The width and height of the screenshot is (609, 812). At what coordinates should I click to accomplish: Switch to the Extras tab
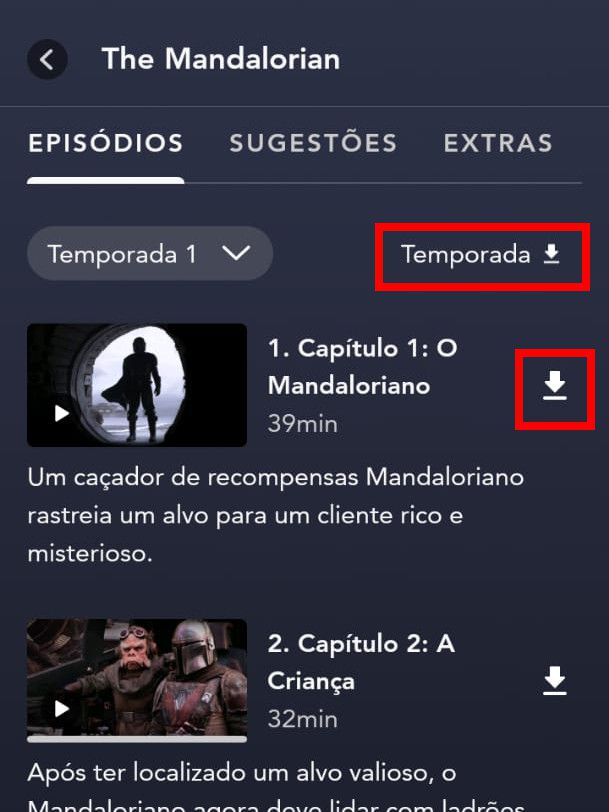498,143
